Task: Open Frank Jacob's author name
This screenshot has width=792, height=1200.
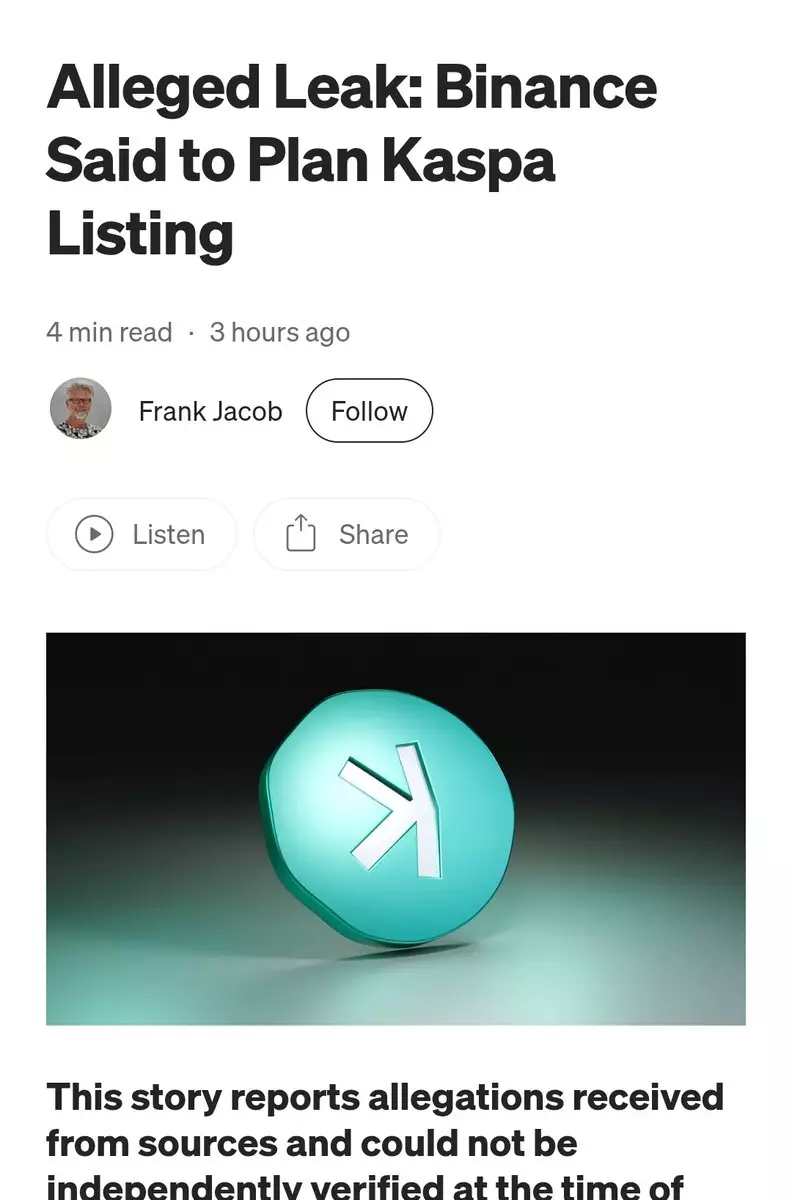Action: tap(210, 411)
